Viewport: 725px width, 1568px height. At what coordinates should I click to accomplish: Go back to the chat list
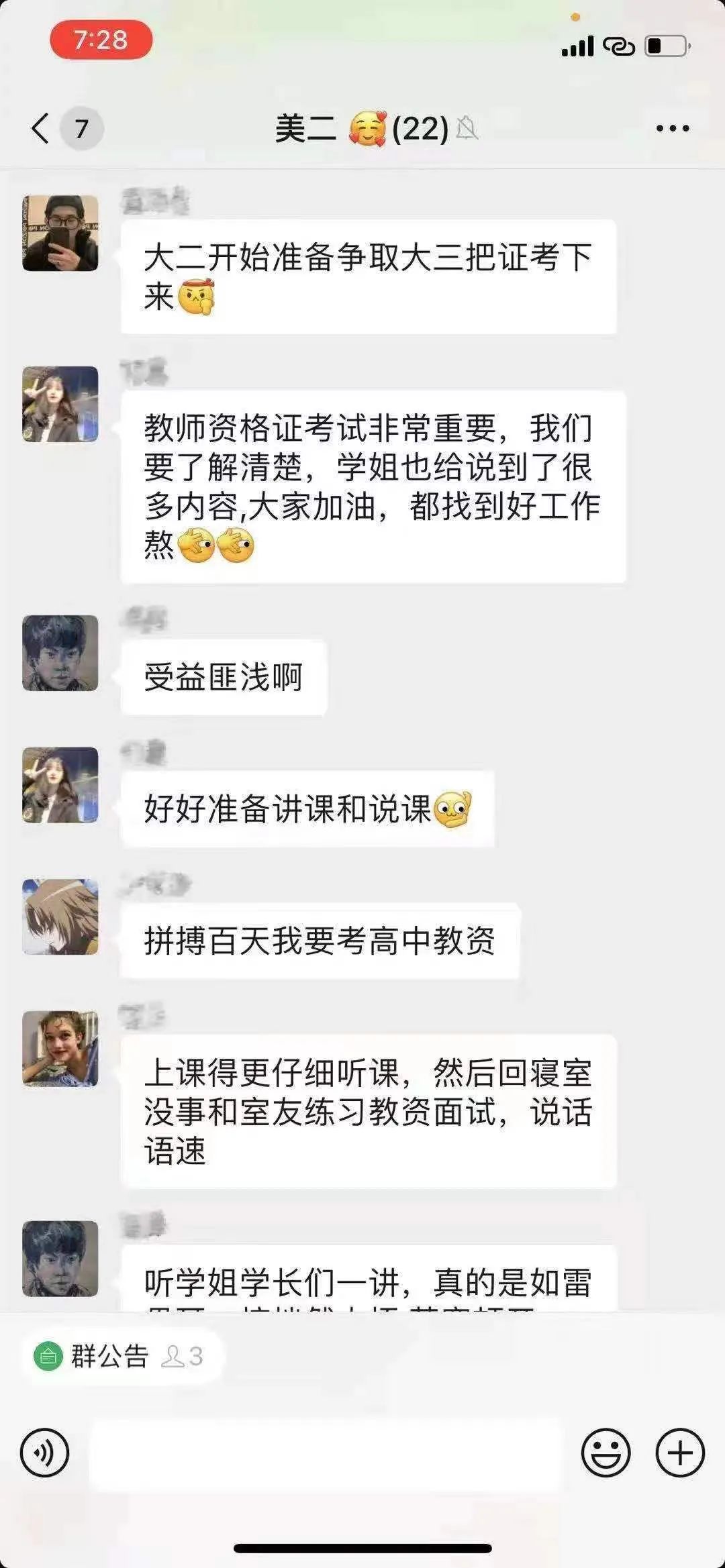(42, 127)
